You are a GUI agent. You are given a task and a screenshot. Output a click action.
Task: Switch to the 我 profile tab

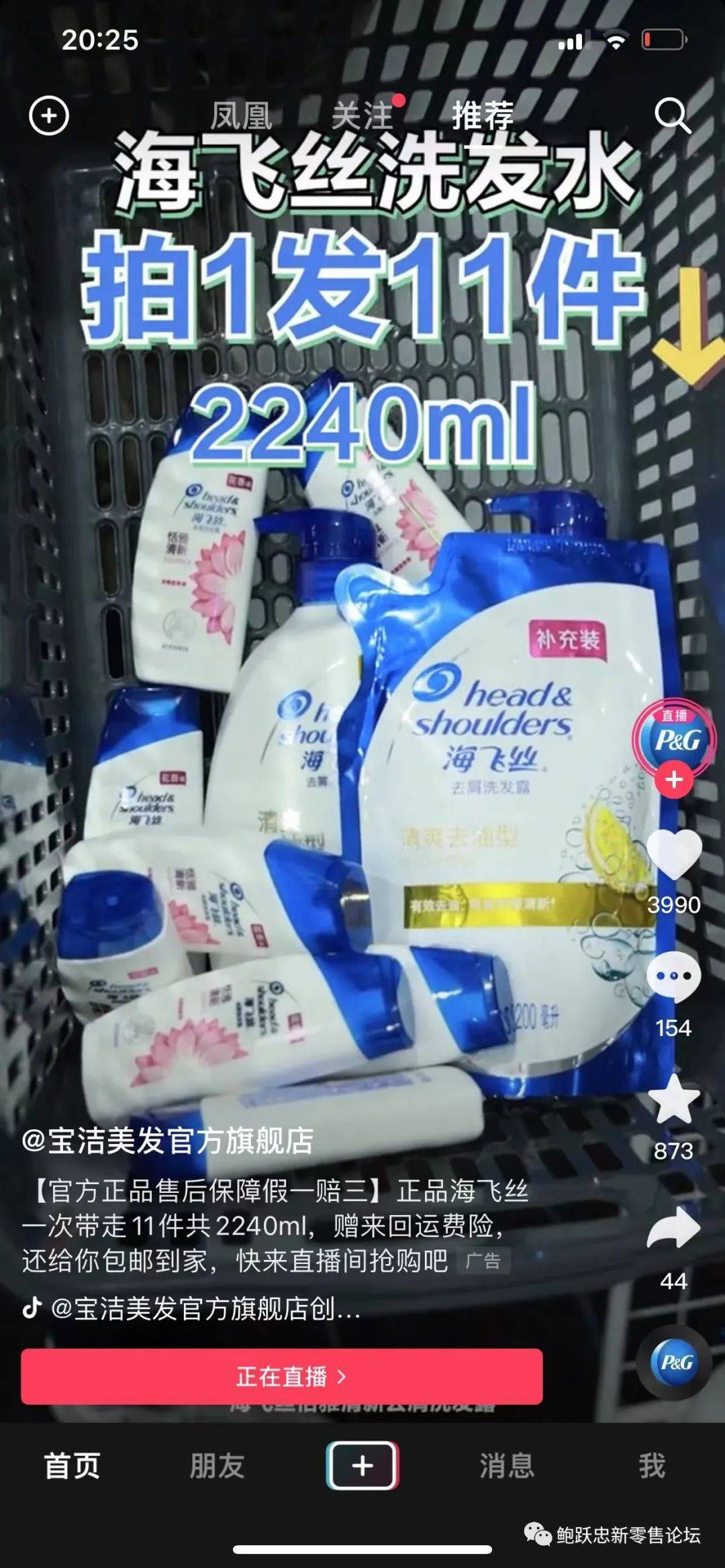point(651,1466)
